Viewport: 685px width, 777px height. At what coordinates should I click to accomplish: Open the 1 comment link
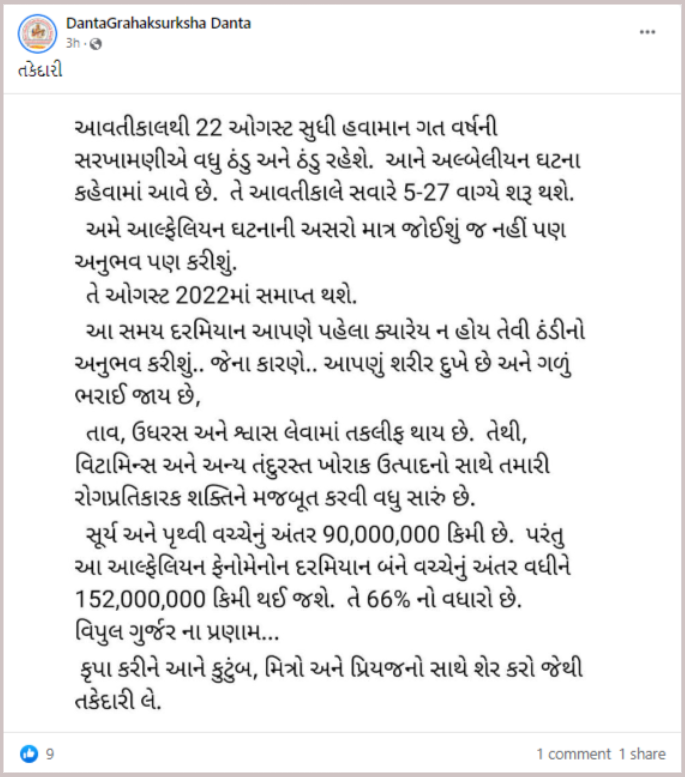(x=571, y=753)
